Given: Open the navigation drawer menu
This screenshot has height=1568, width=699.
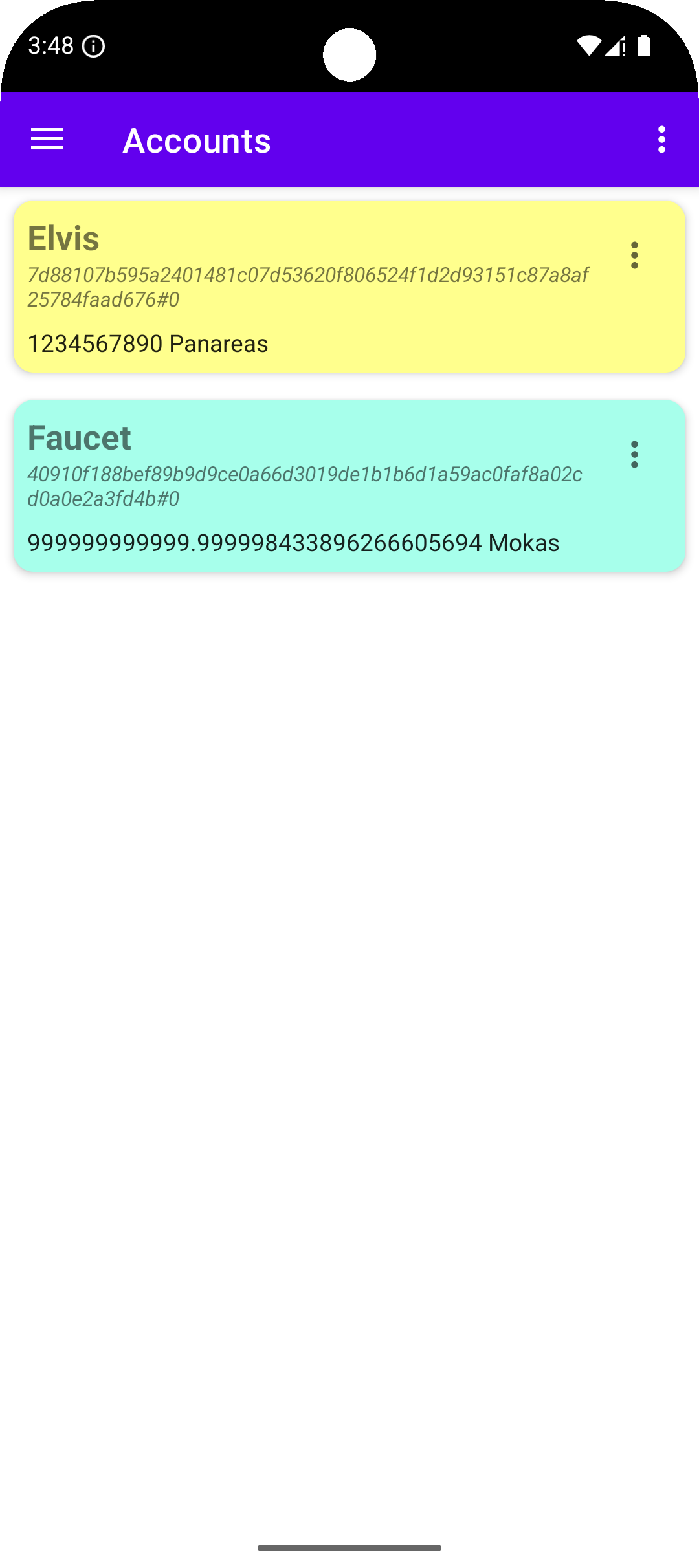Looking at the screenshot, I should point(47,140).
